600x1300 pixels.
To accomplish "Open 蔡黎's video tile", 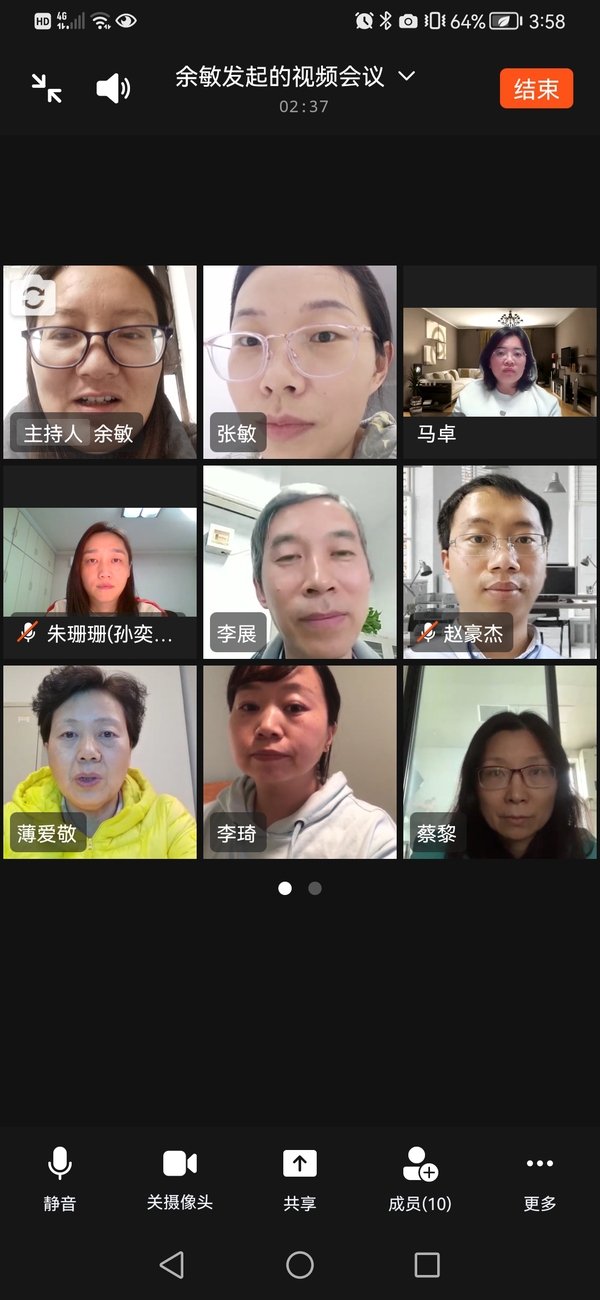I will [500, 762].
